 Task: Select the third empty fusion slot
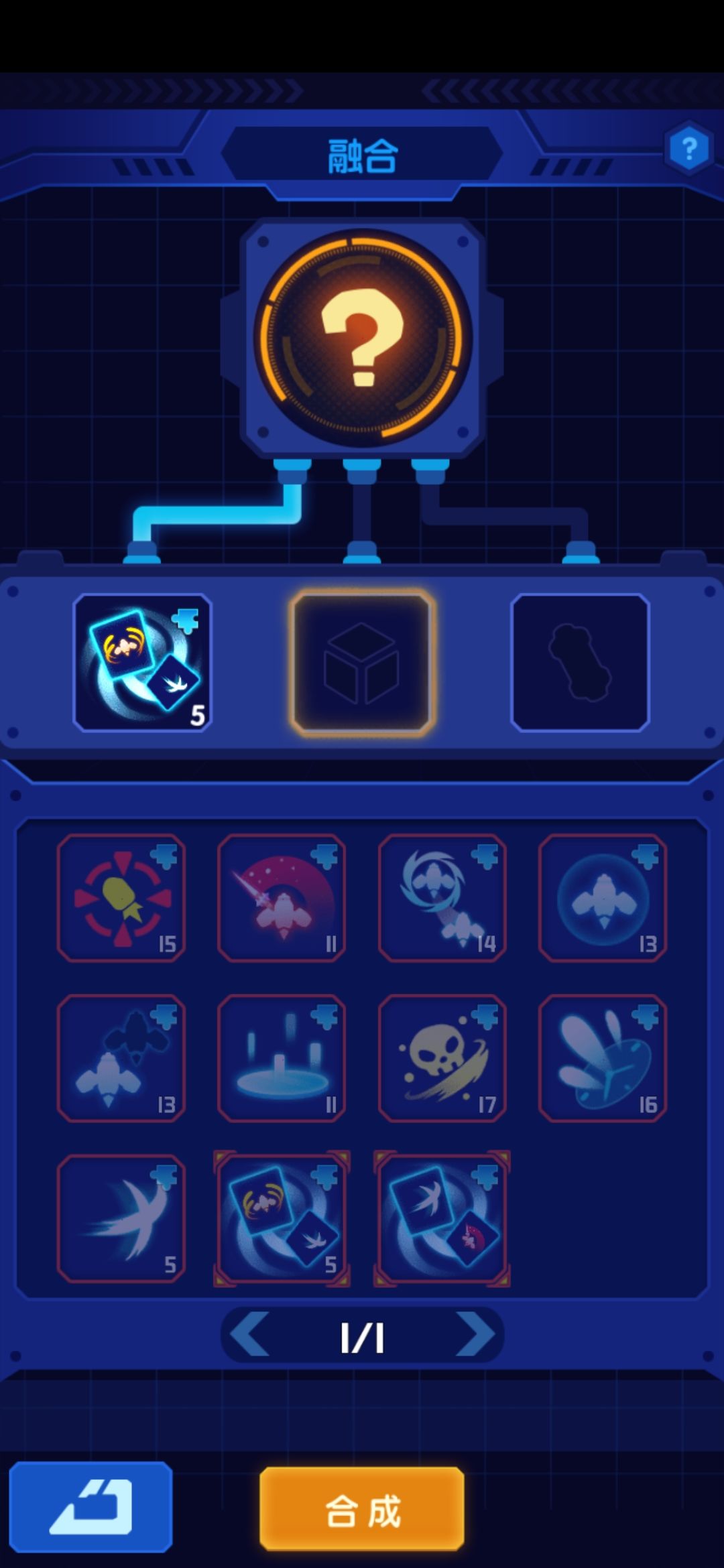click(x=581, y=663)
